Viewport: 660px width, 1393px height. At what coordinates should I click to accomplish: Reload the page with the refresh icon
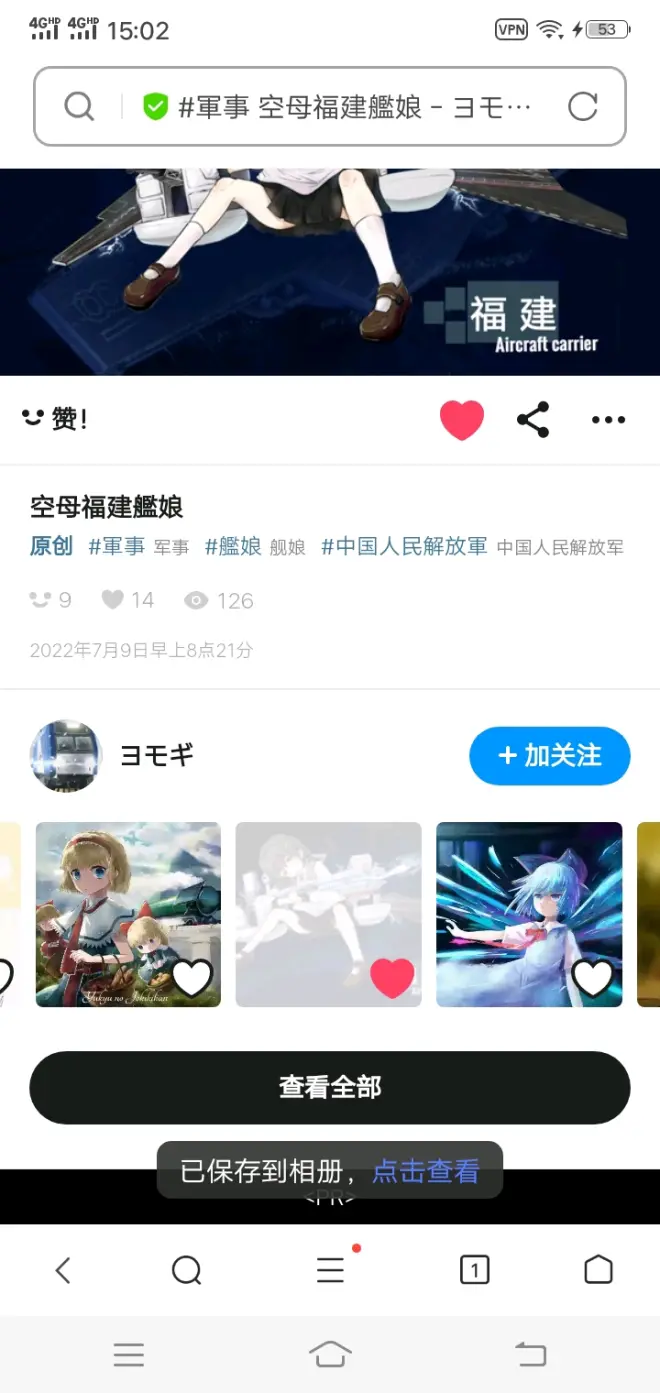(x=582, y=107)
